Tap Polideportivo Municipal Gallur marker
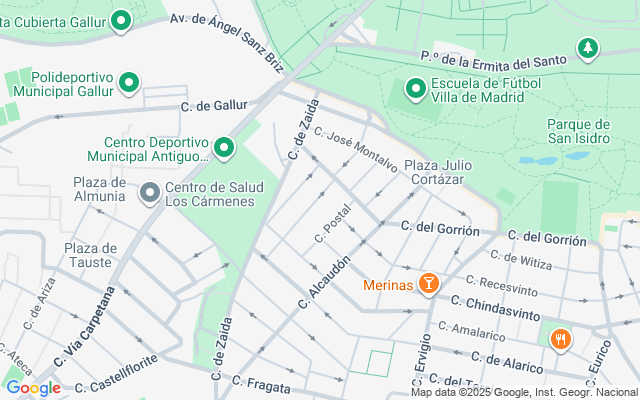Image resolution: width=640 pixels, height=400 pixels. click(129, 83)
